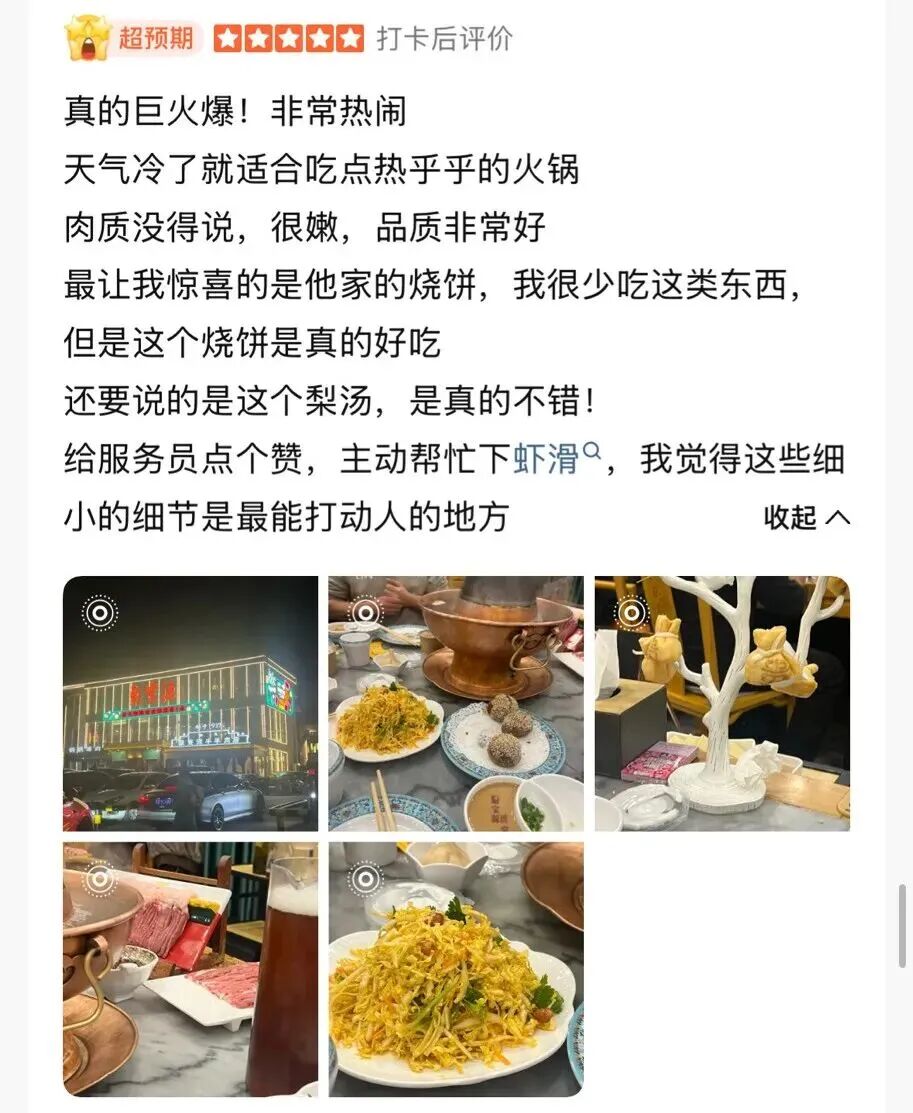View the photo of copper hotpot with sesame balls
This screenshot has height=1113, width=913.
tap(456, 703)
